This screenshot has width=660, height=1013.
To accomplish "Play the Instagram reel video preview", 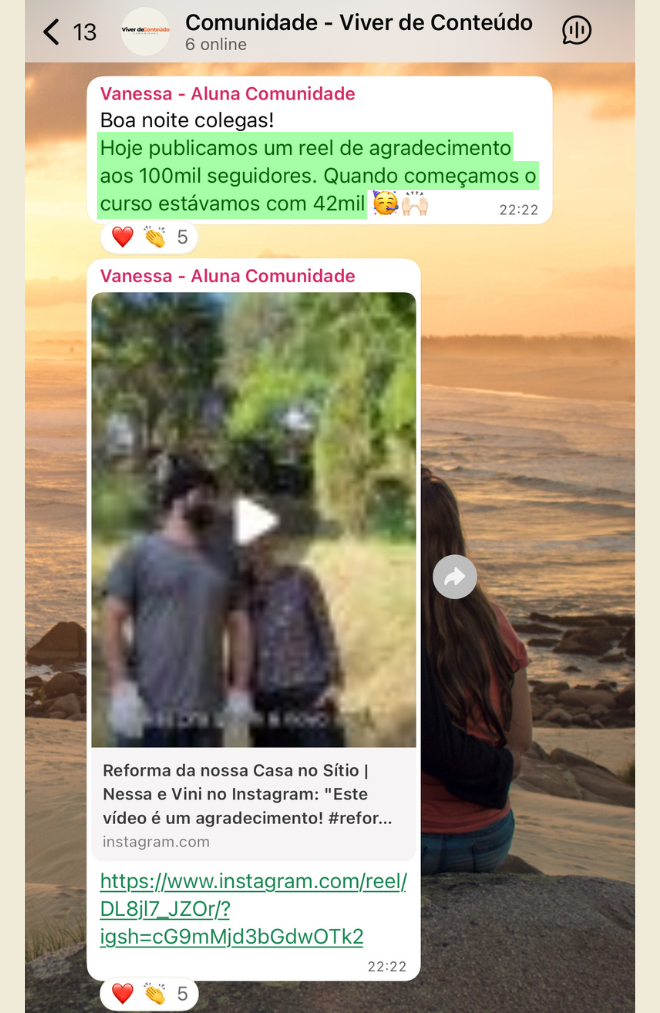I will (254, 520).
